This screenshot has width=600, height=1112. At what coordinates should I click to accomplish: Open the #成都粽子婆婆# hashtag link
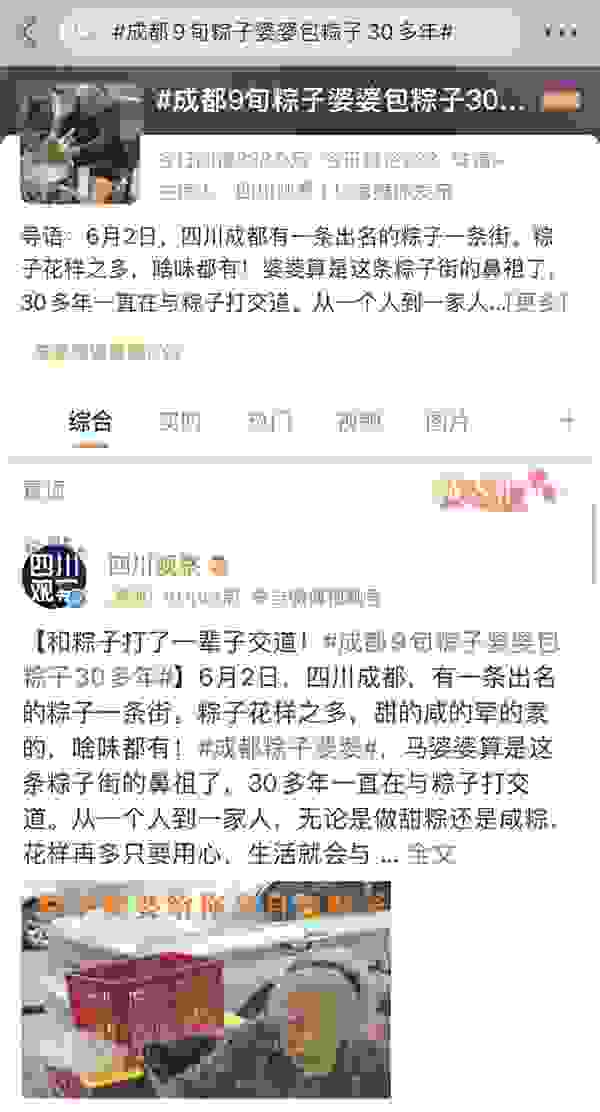coord(287,747)
